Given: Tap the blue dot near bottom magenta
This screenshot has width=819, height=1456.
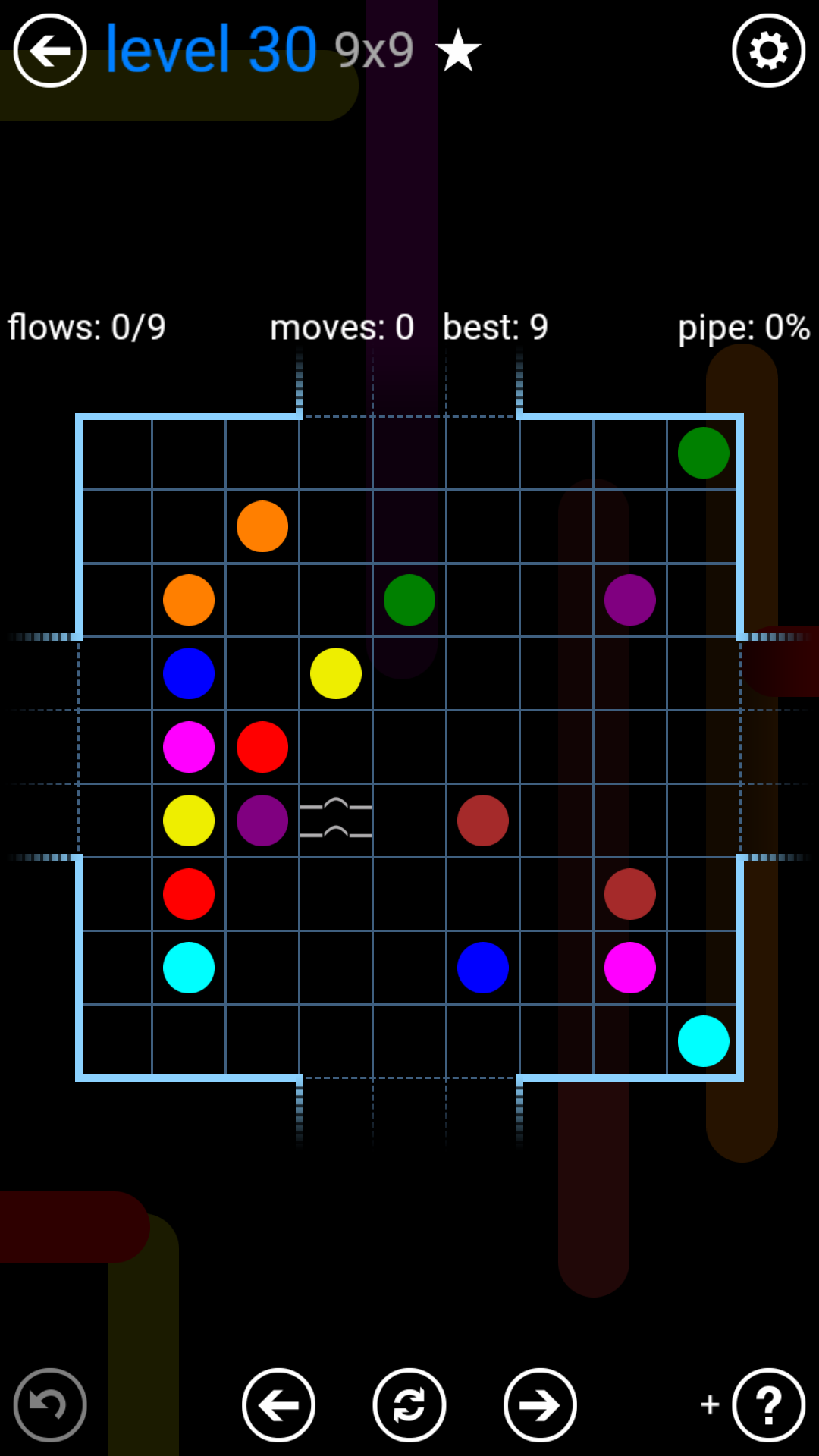Looking at the screenshot, I should coord(483,968).
